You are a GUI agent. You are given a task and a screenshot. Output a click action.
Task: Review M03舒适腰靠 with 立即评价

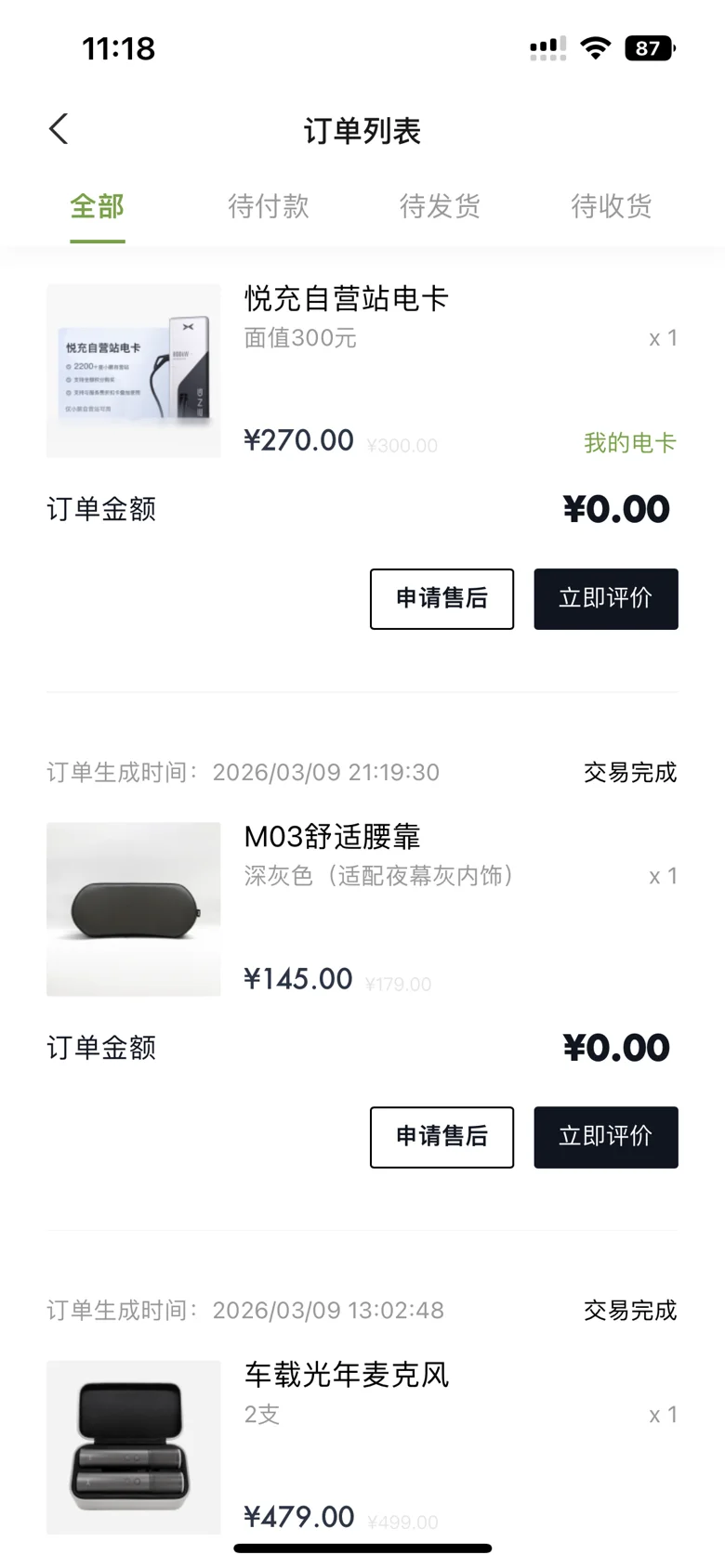[605, 1136]
